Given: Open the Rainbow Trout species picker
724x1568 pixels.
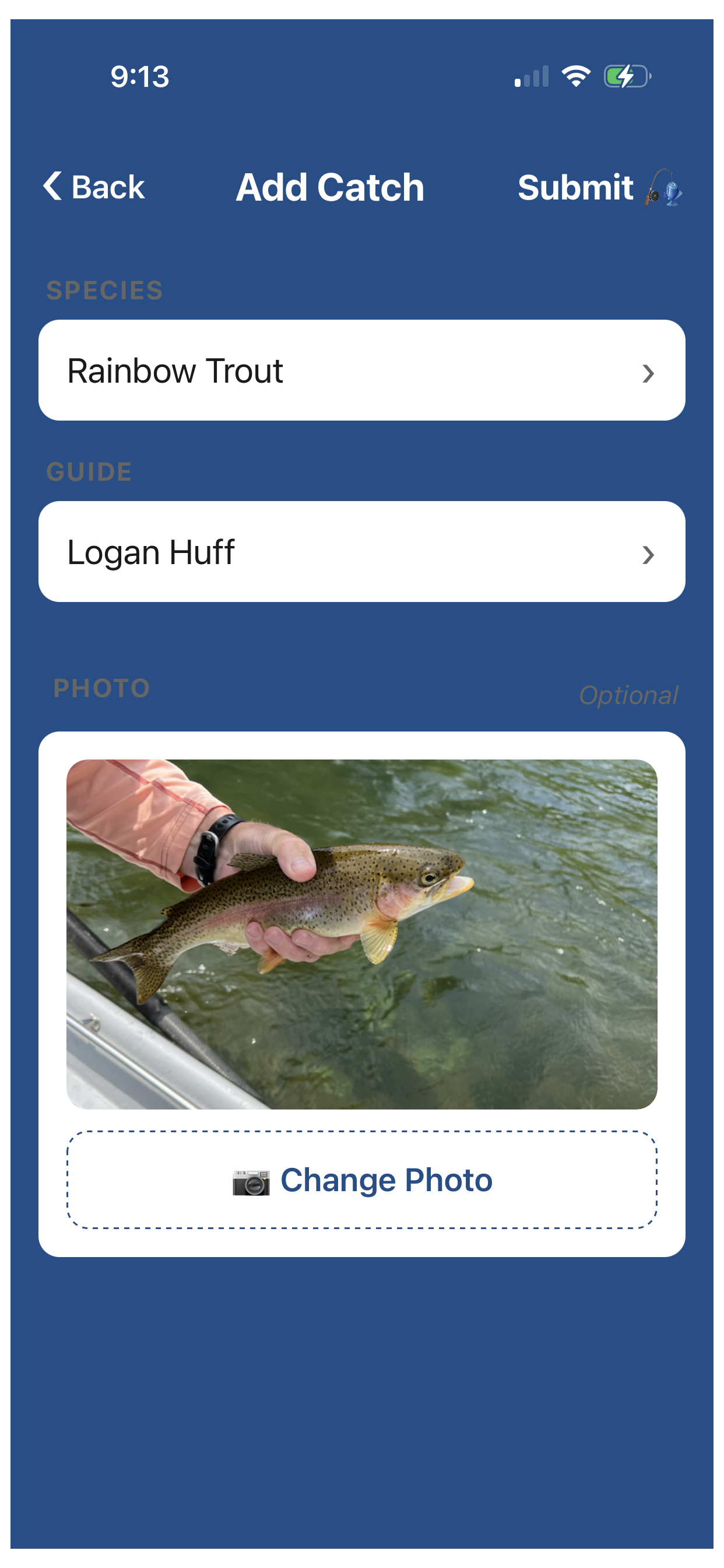Looking at the screenshot, I should click(362, 370).
